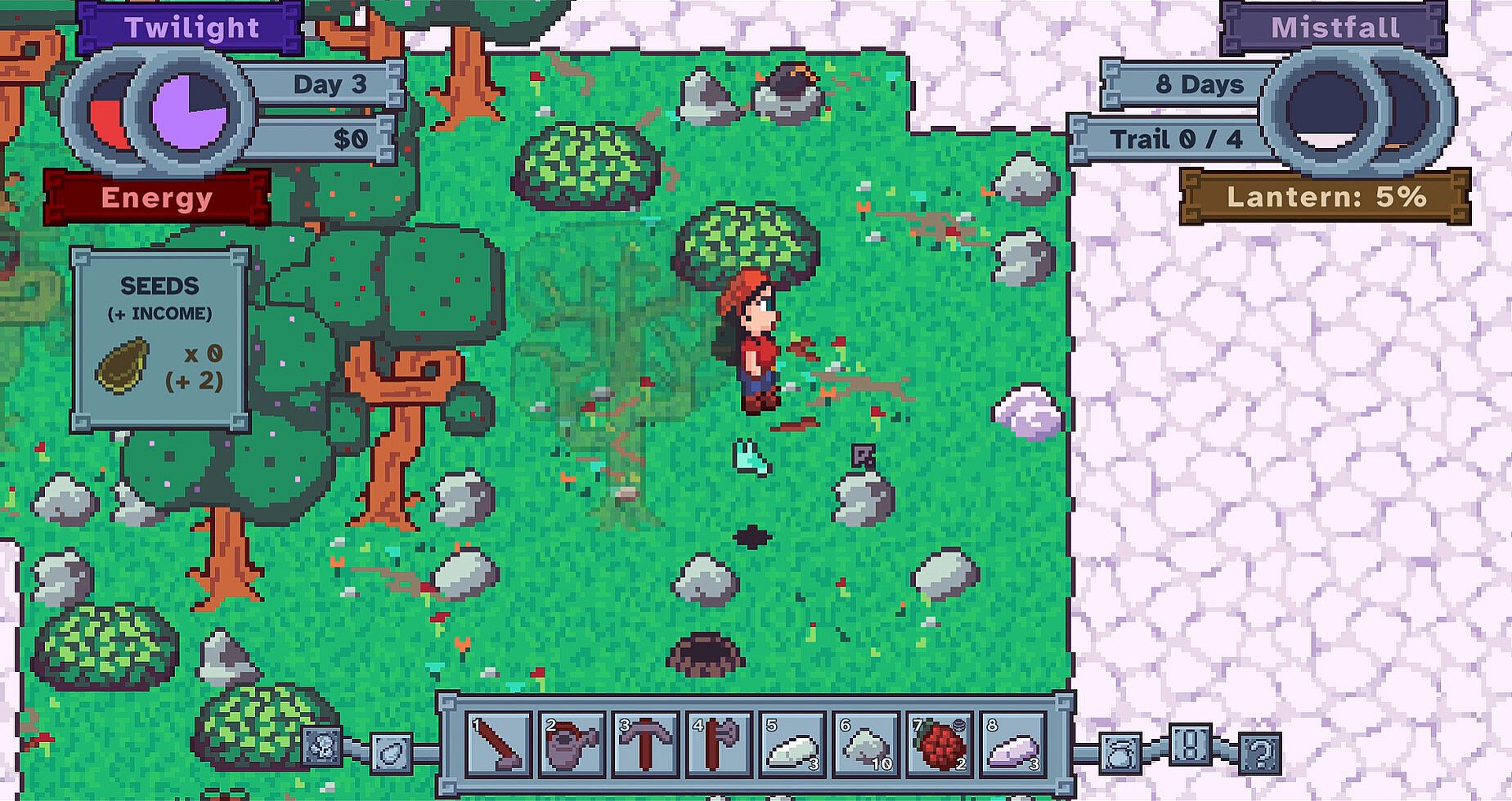Open the backpack inventory button
This screenshot has width=1512, height=801.
click(1119, 752)
